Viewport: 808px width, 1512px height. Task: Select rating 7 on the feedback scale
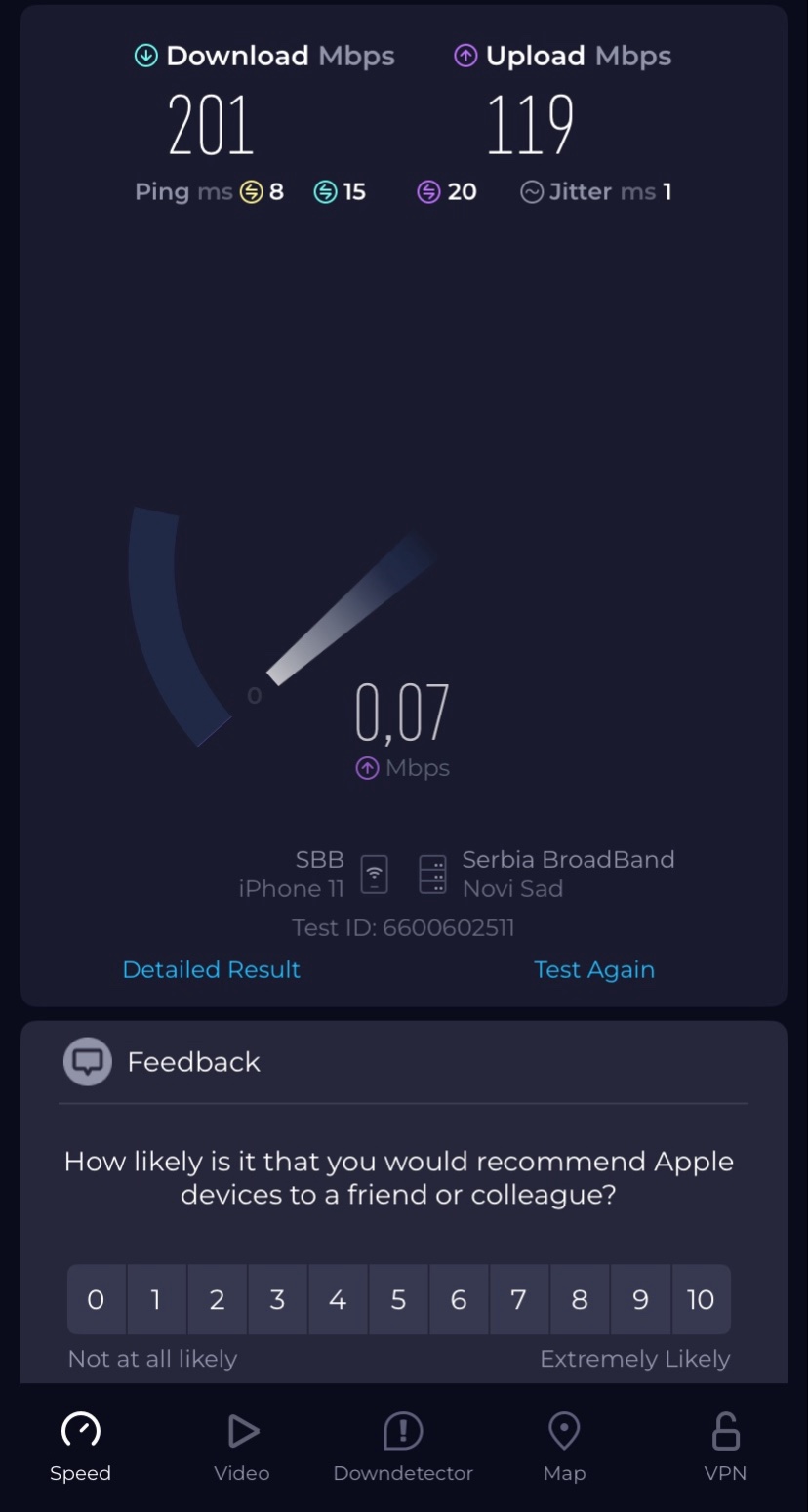[x=519, y=1299]
